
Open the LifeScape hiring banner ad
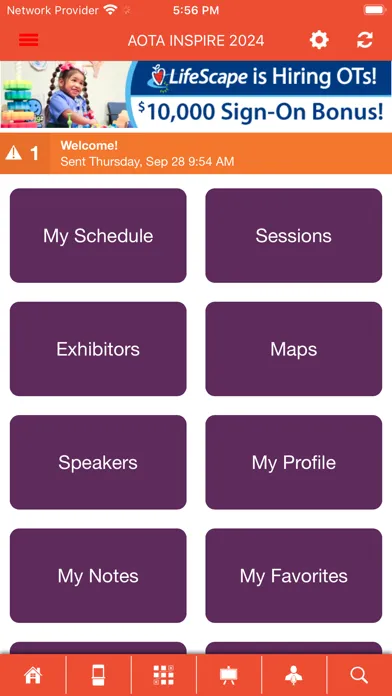[196, 95]
